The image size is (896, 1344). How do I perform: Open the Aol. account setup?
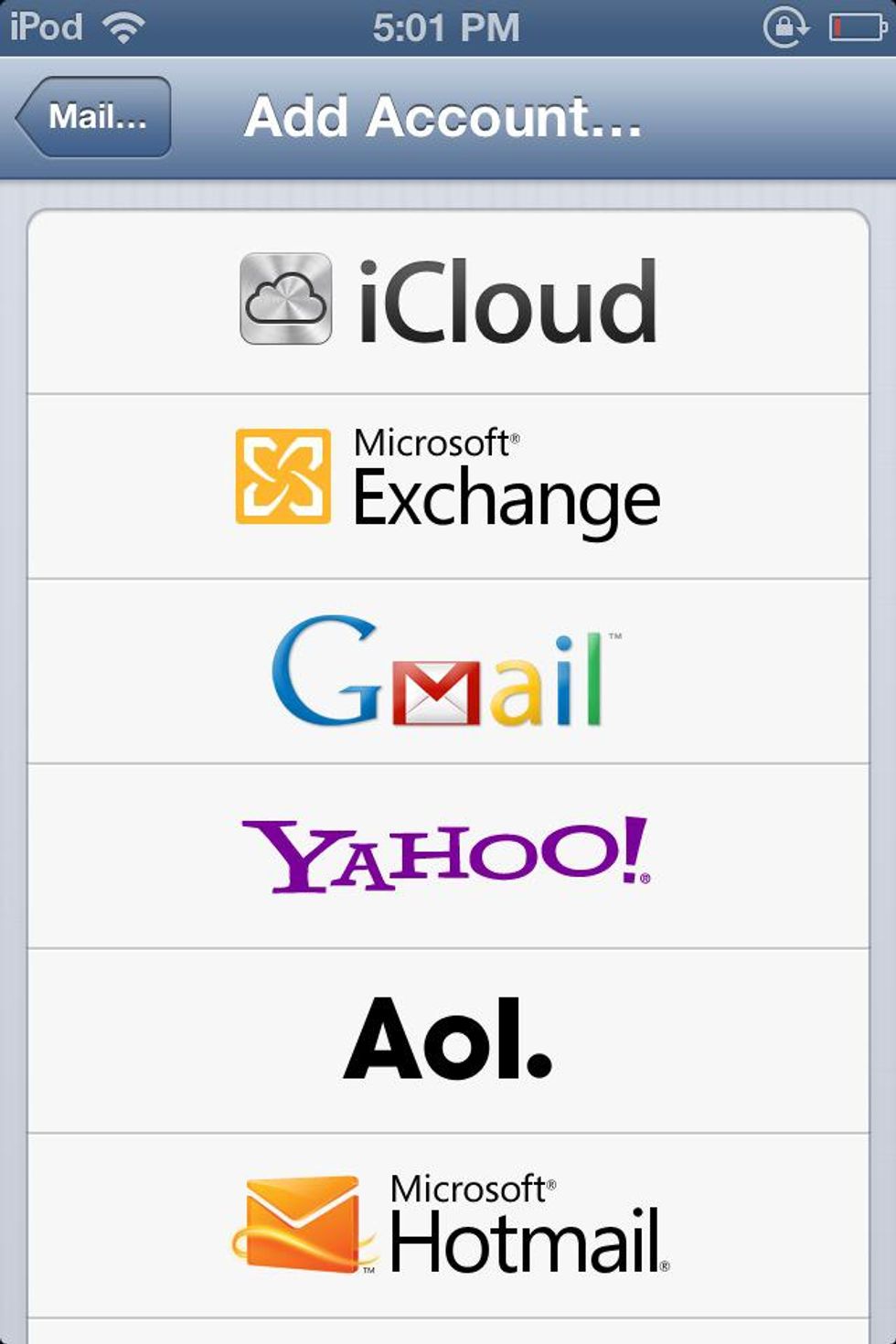coord(448,1040)
